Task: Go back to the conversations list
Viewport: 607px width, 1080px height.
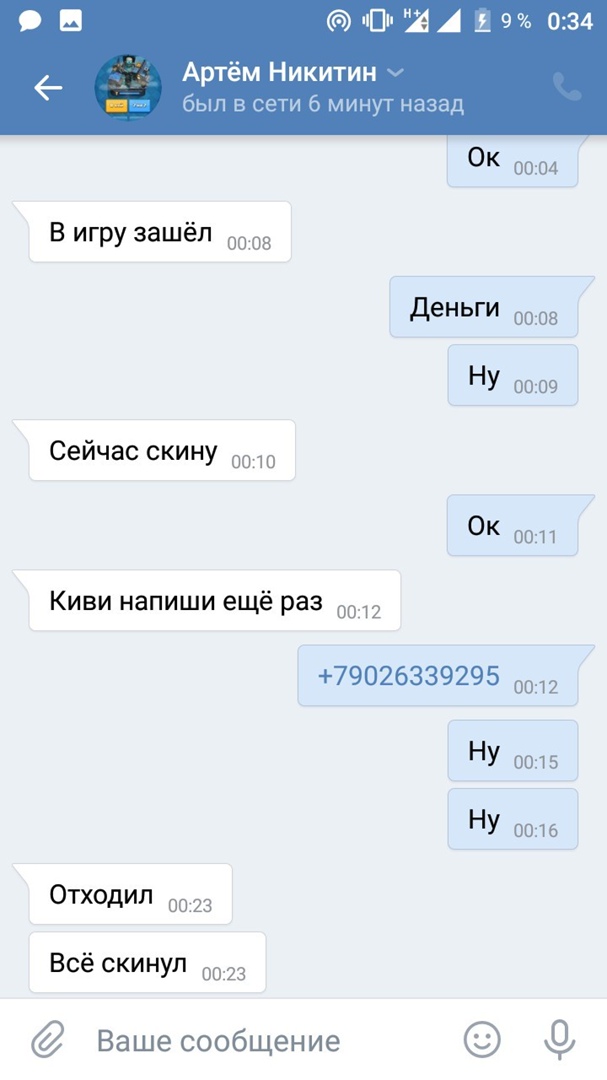Action: coord(48,88)
